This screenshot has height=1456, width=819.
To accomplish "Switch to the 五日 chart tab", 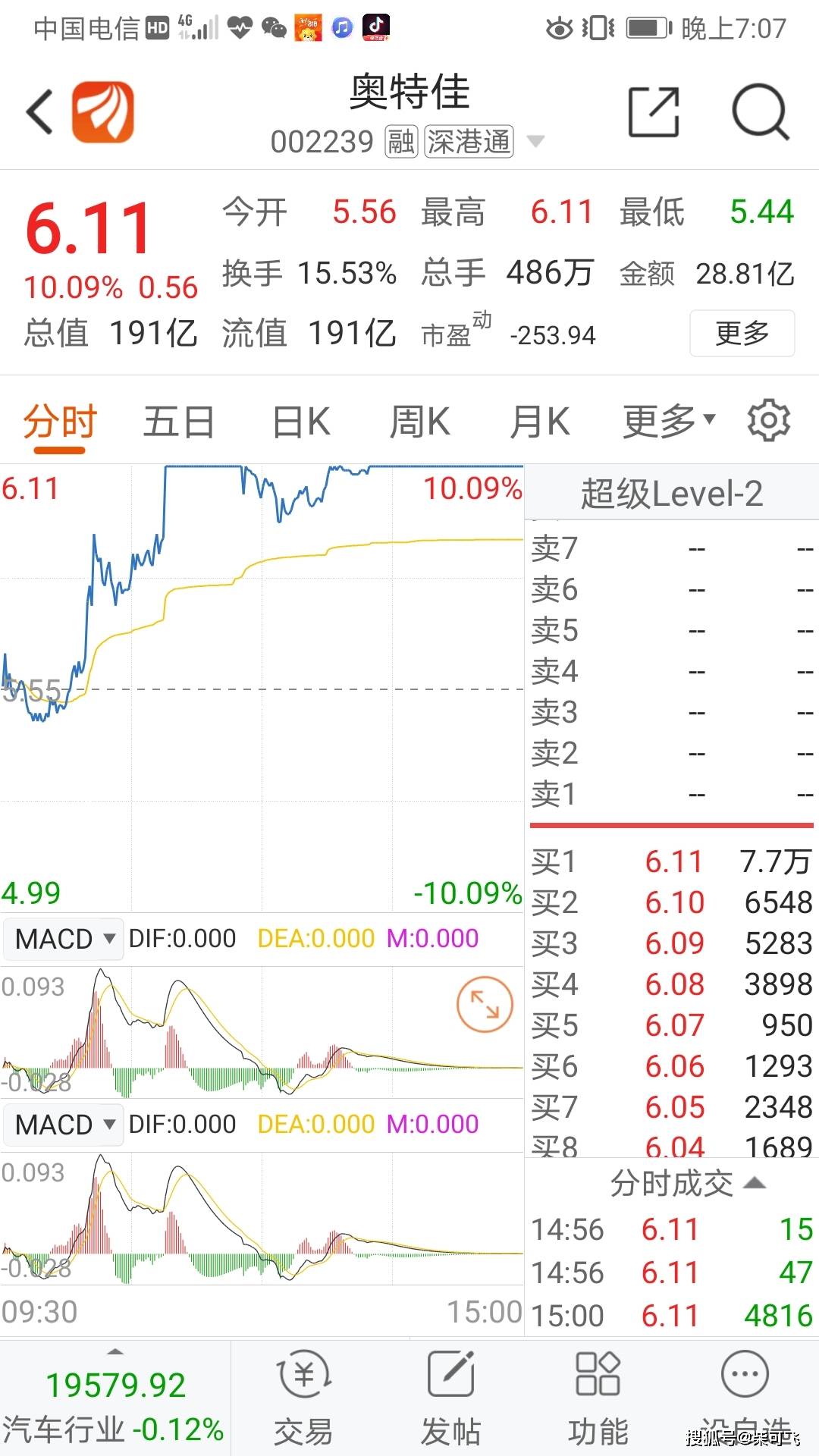I will [x=179, y=422].
